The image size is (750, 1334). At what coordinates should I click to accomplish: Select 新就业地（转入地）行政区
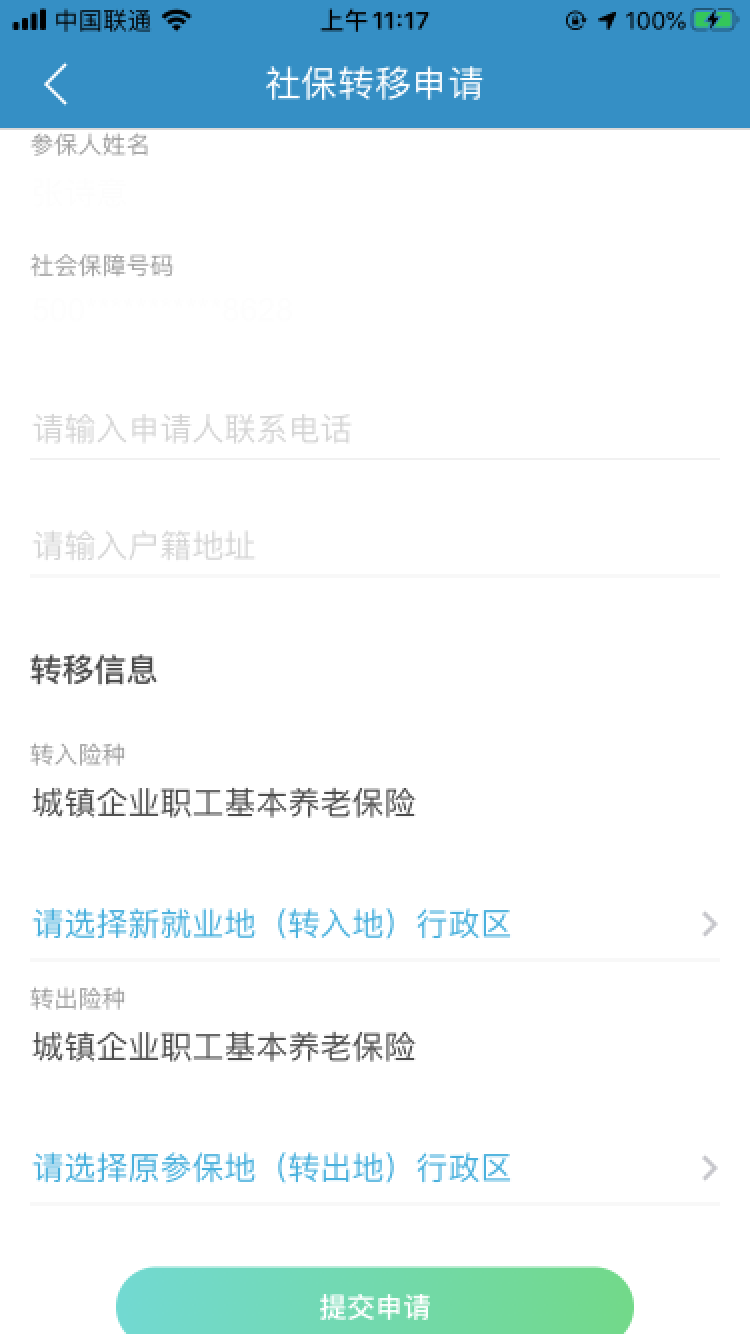point(374,924)
